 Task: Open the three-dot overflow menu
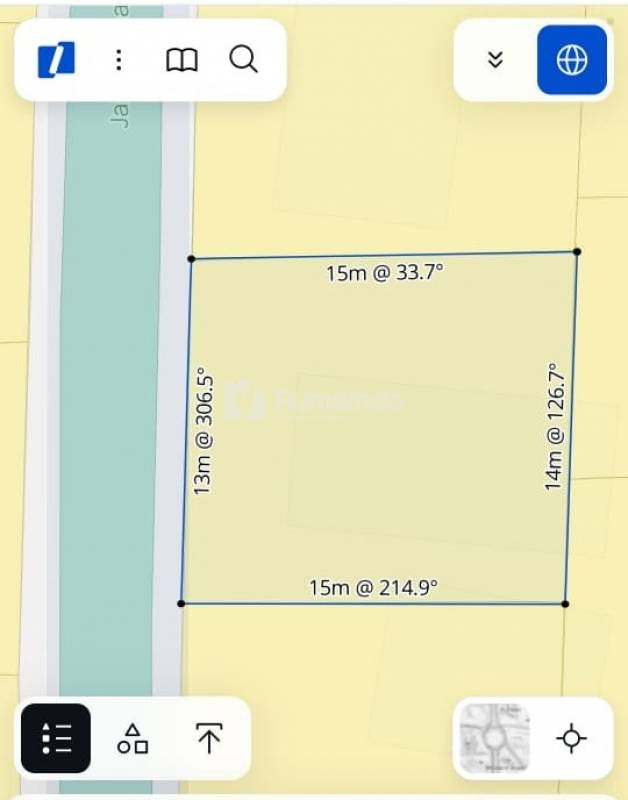click(x=119, y=60)
